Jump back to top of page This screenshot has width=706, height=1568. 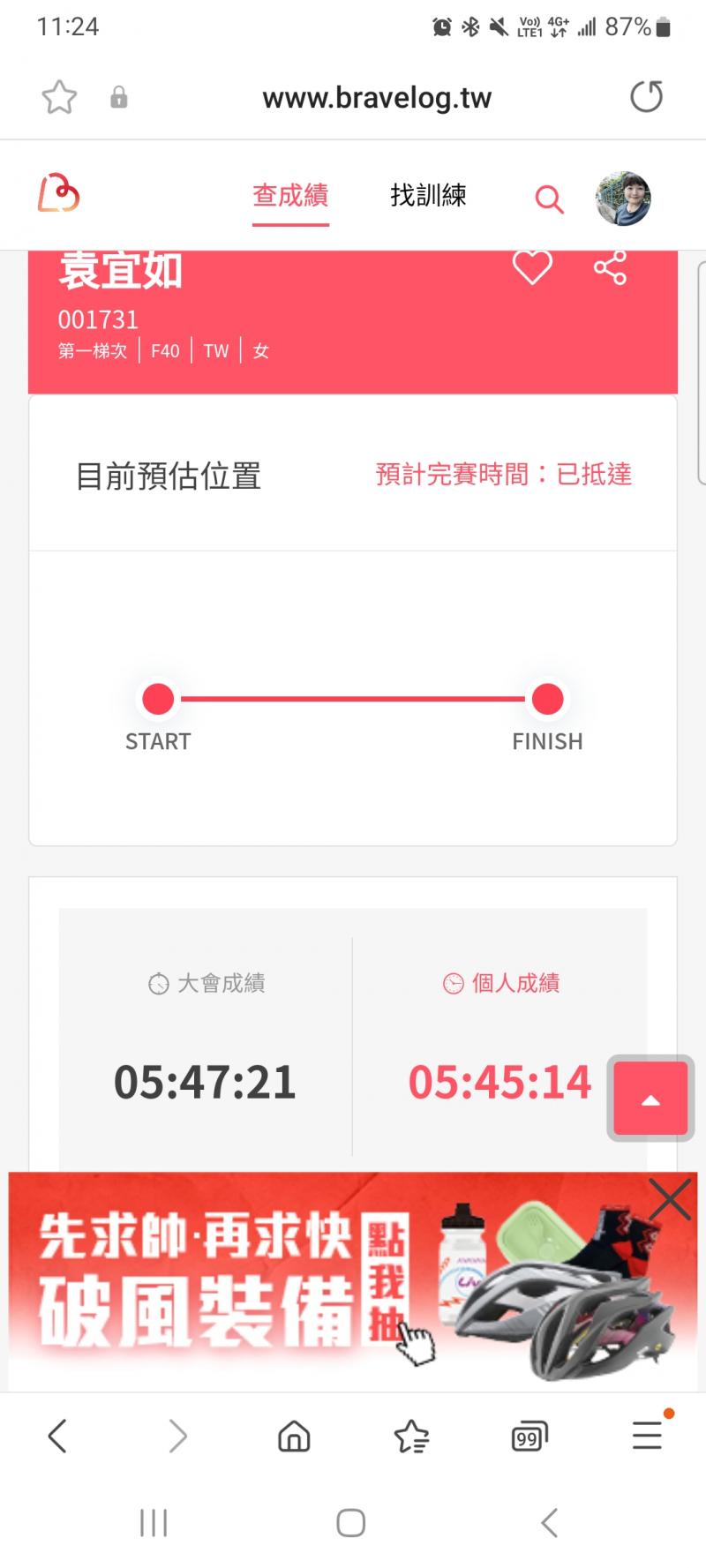click(x=650, y=1099)
